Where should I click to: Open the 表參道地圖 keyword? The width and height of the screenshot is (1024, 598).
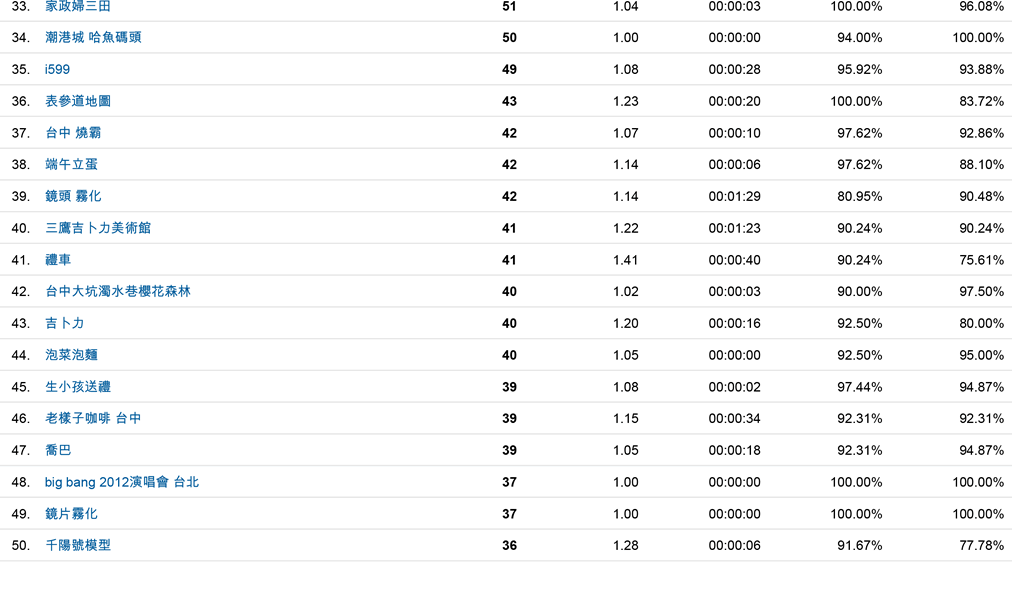pyautogui.click(x=78, y=101)
